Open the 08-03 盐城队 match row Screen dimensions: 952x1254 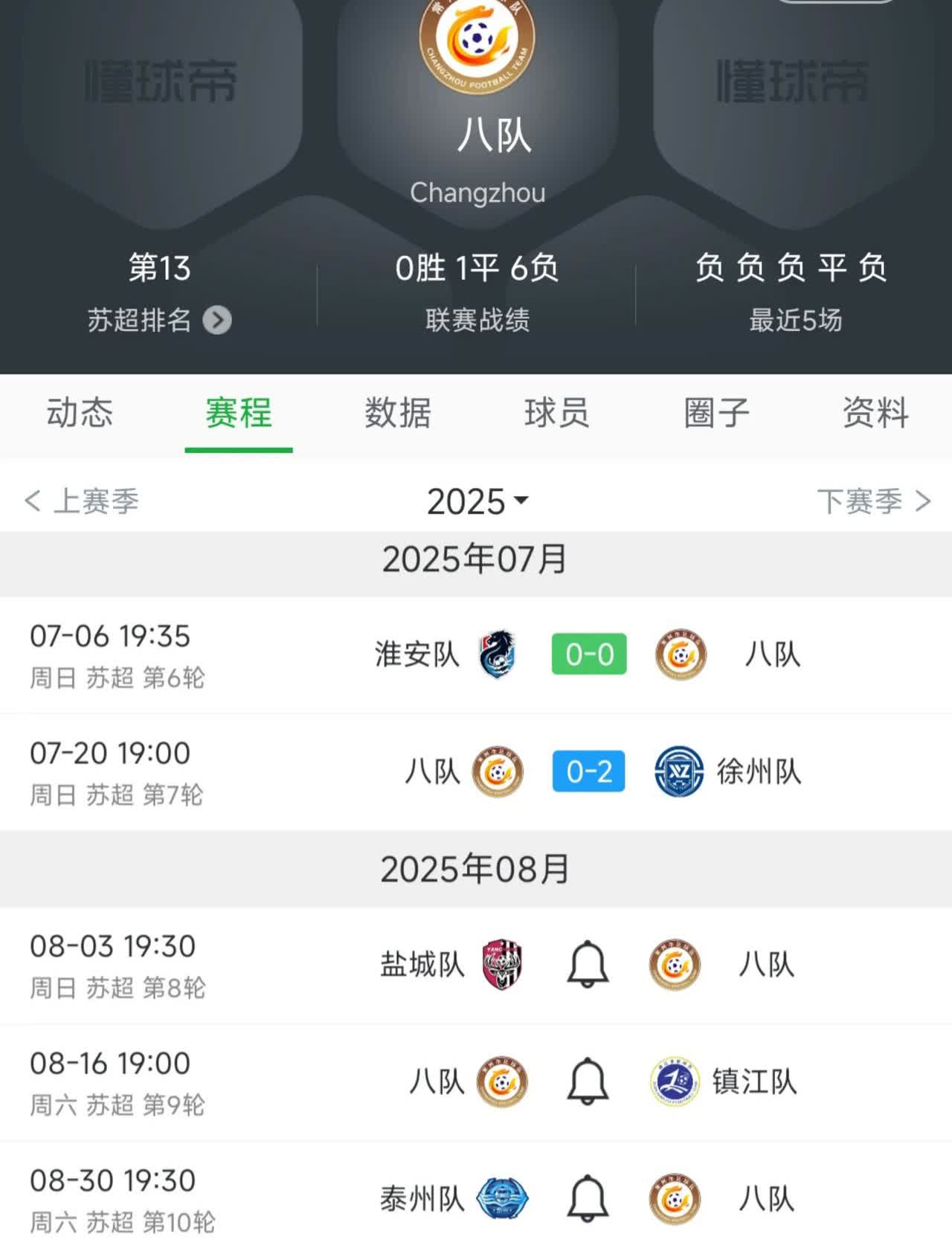click(476, 965)
